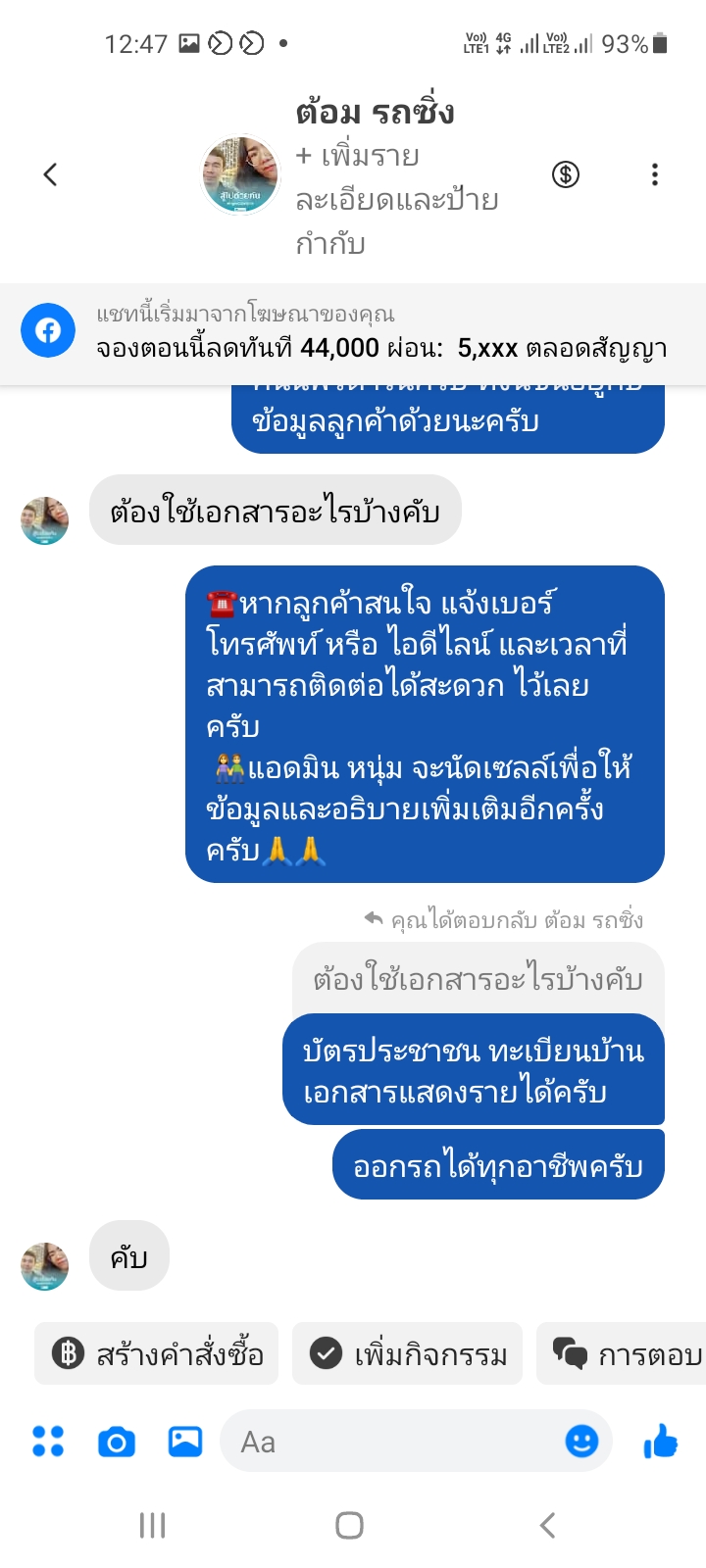The width and height of the screenshot is (706, 1568).
Task: Tap the สร้างคำสั่งซื้อ chip
Action: (157, 1354)
